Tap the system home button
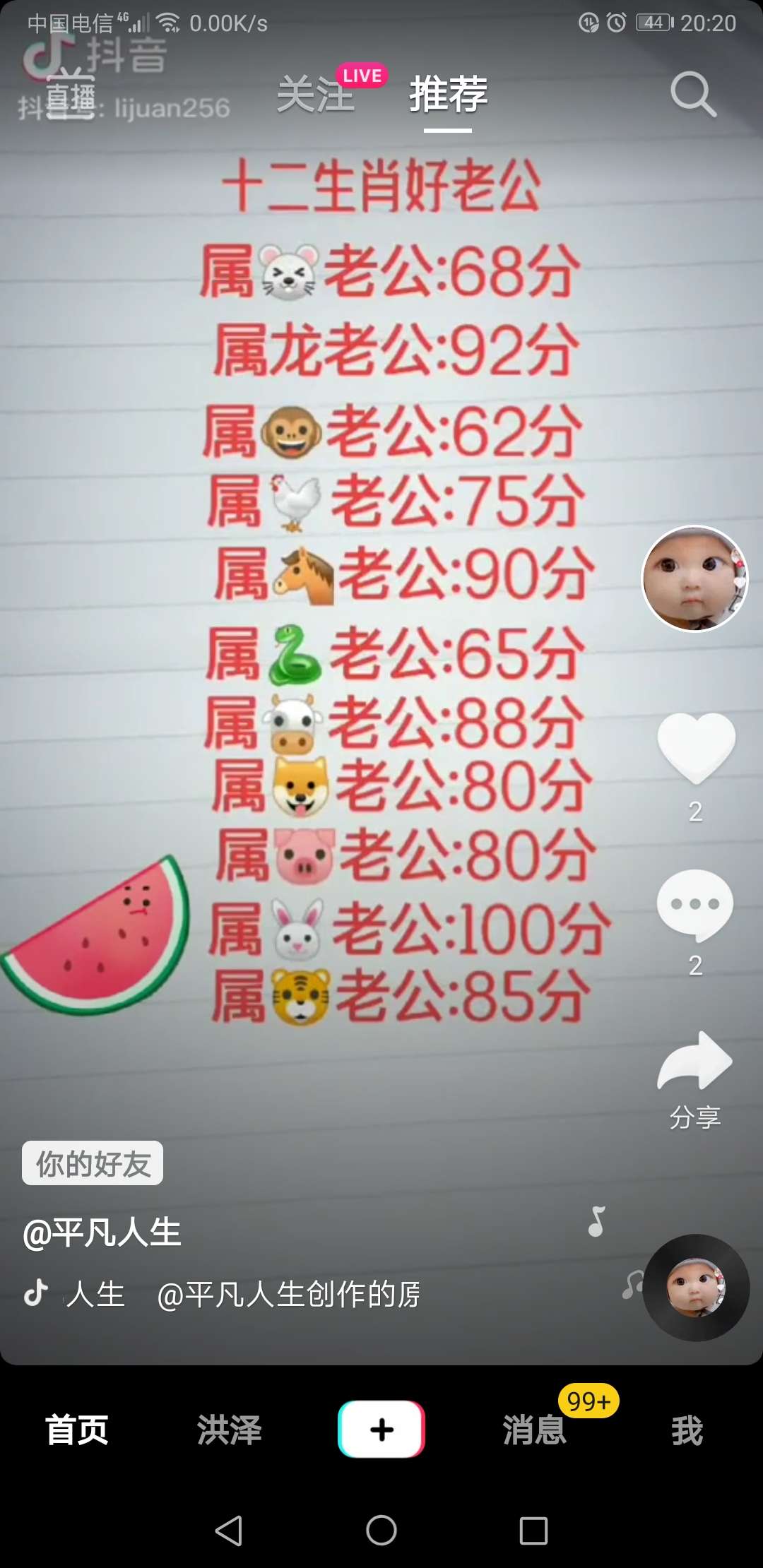 (381, 1531)
